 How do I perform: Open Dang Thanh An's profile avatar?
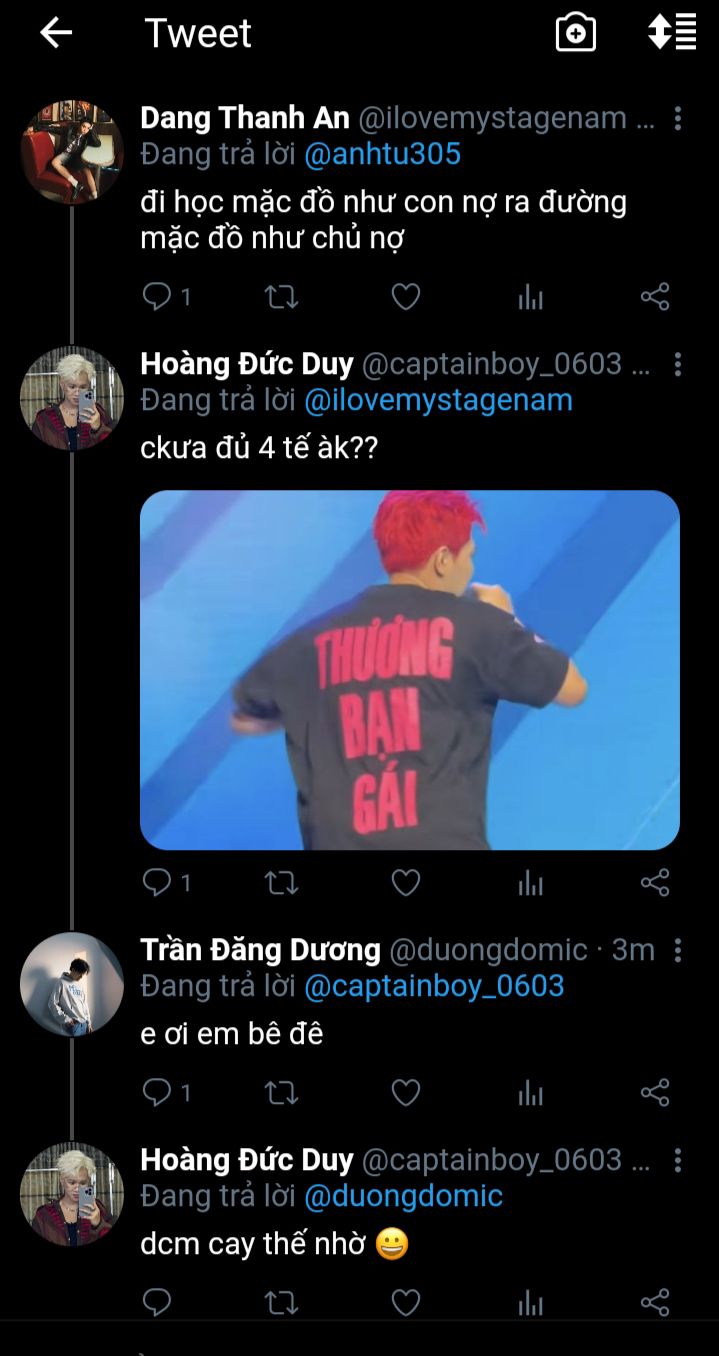pyautogui.click(x=72, y=152)
